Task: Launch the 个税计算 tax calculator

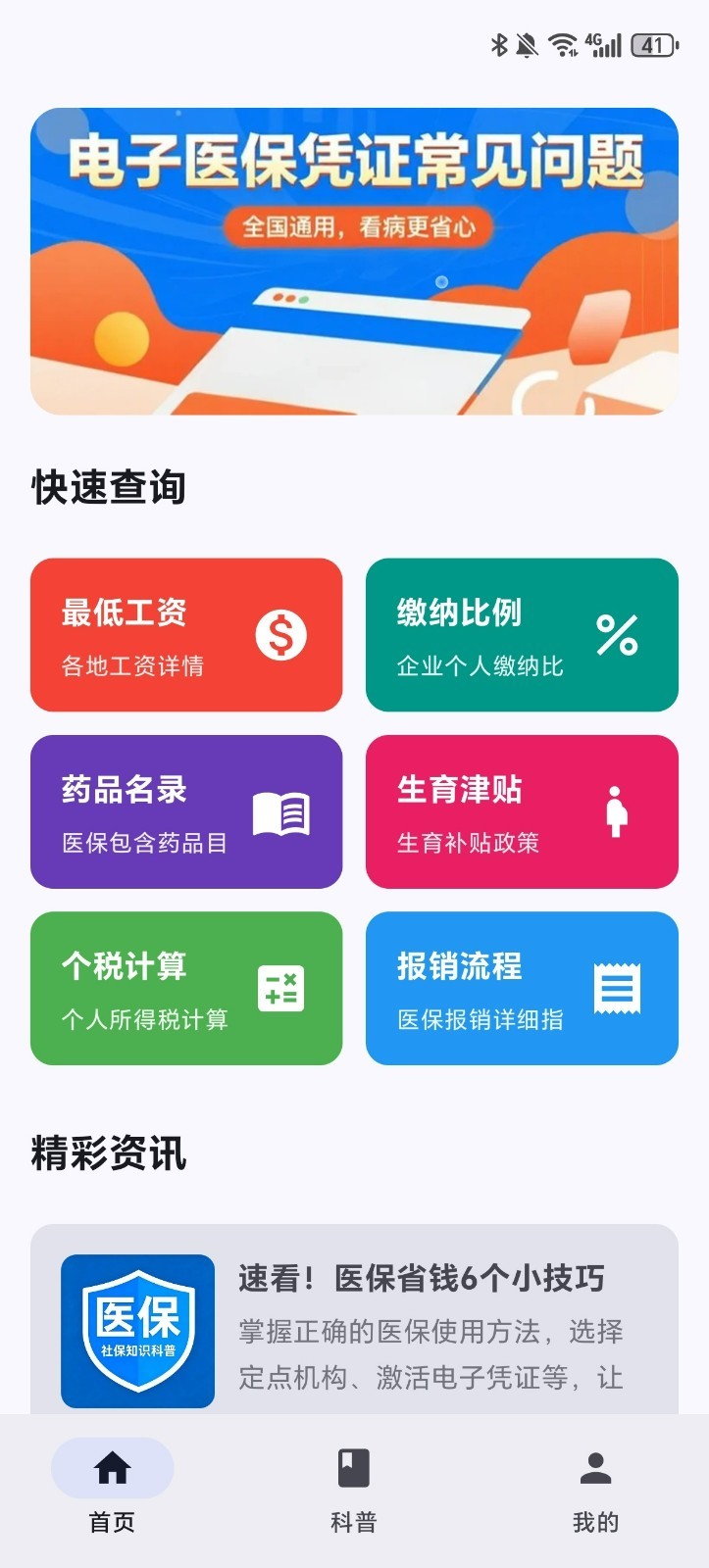Action: click(186, 988)
